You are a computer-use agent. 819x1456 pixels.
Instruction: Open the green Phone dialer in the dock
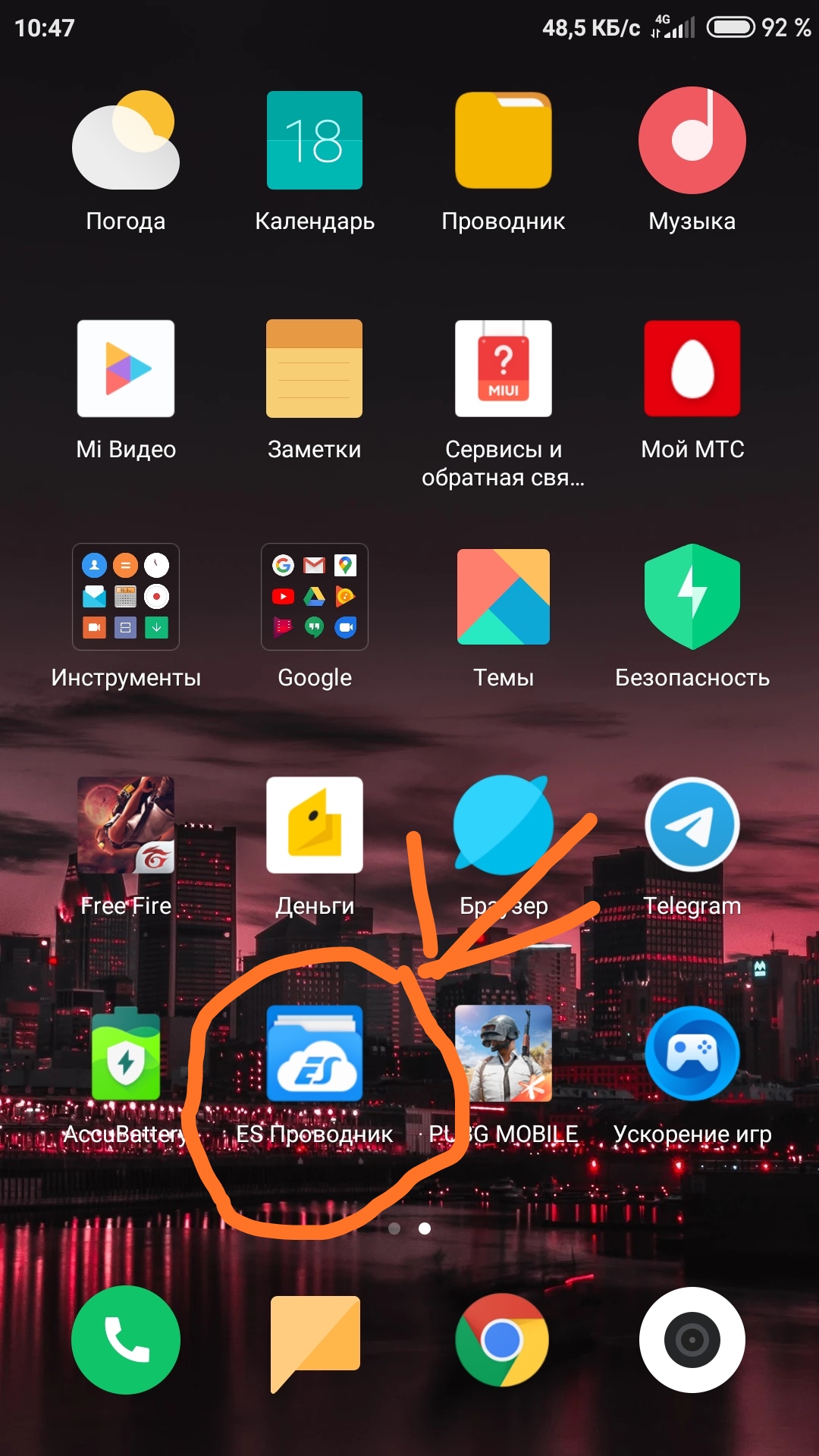click(126, 1340)
